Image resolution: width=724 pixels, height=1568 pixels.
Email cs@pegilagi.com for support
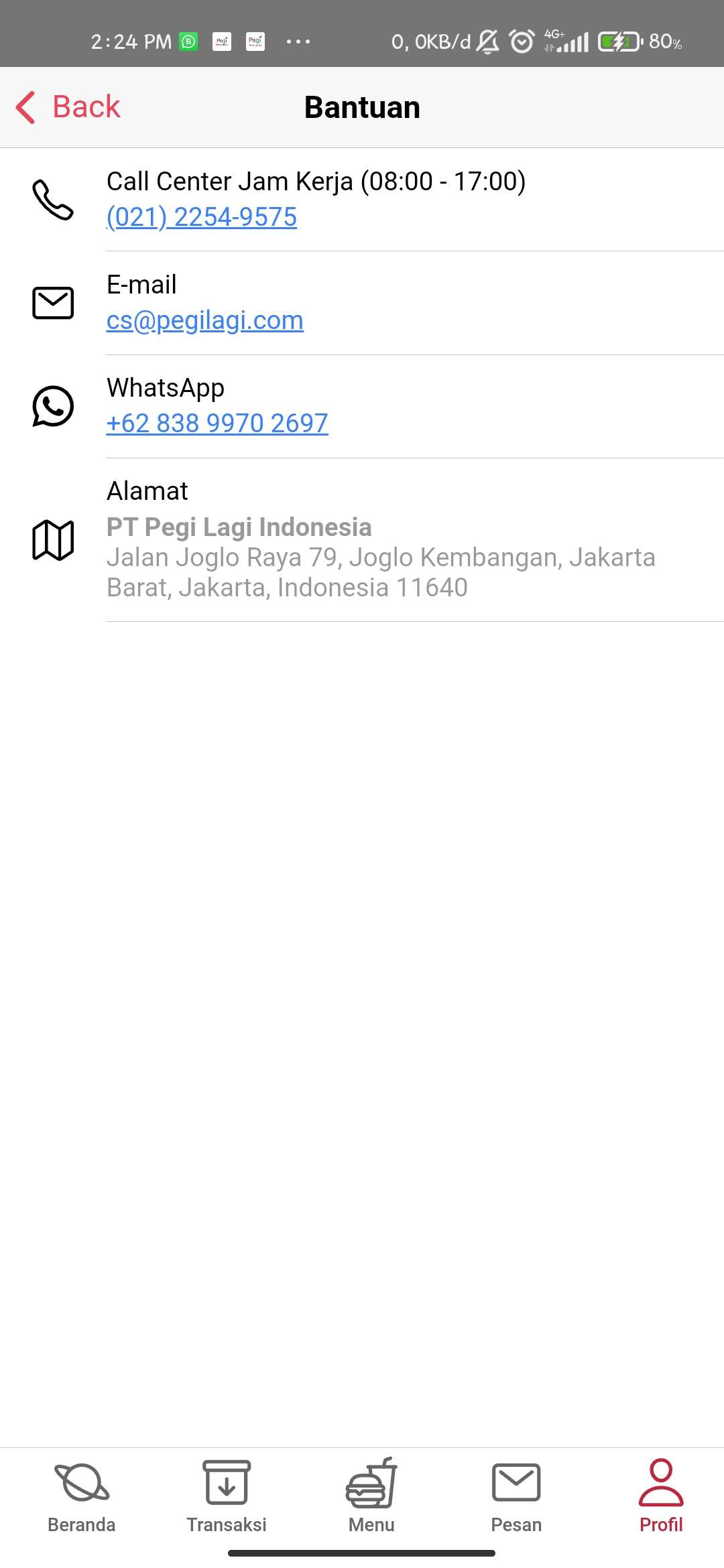[x=205, y=320]
